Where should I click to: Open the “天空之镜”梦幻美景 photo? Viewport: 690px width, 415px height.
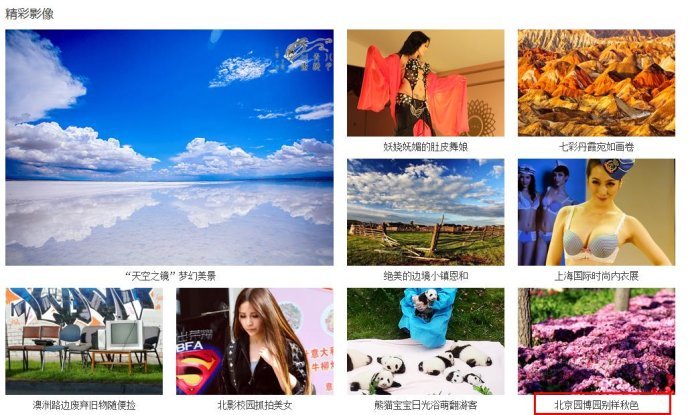[x=170, y=147]
